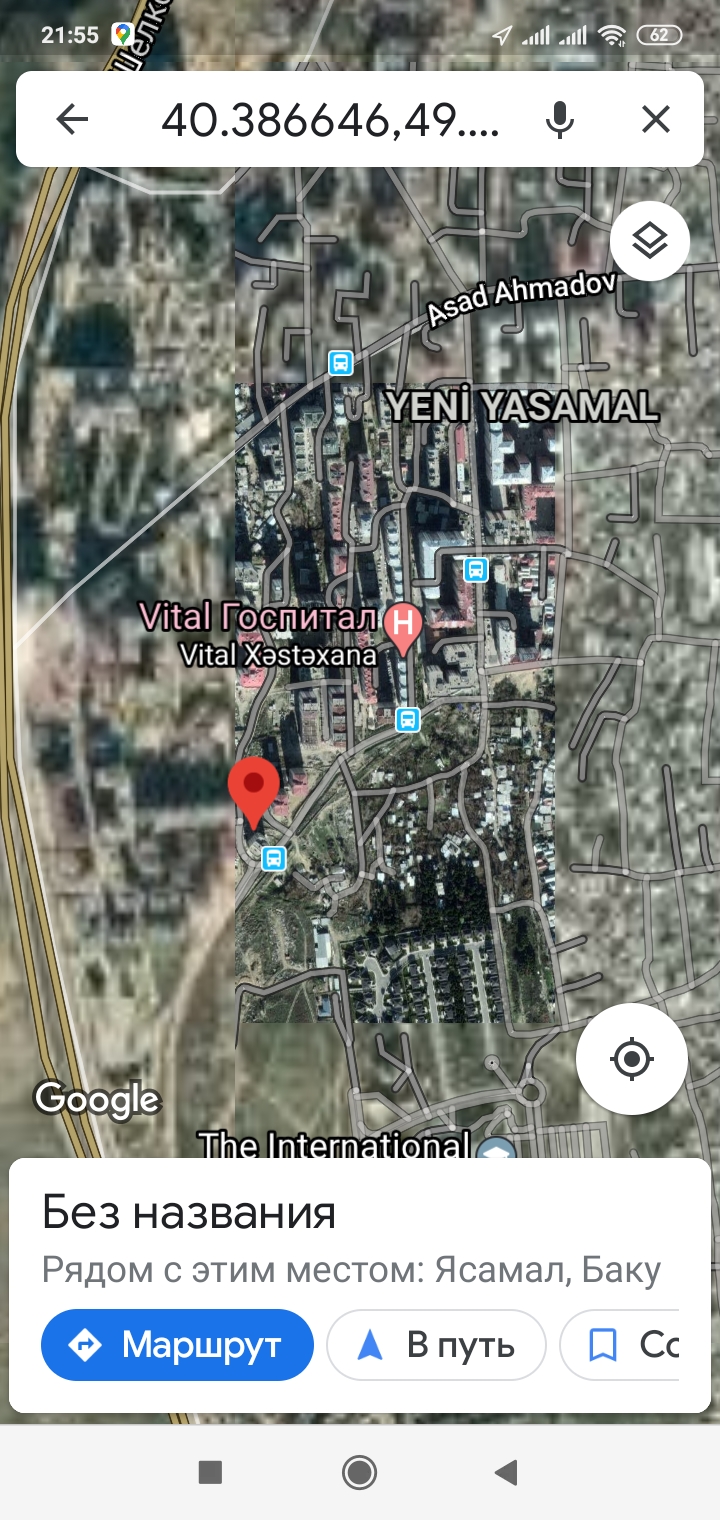Screen dimensions: 720x1520
Task: Tap the Маршрут directions button
Action: pos(177,1345)
